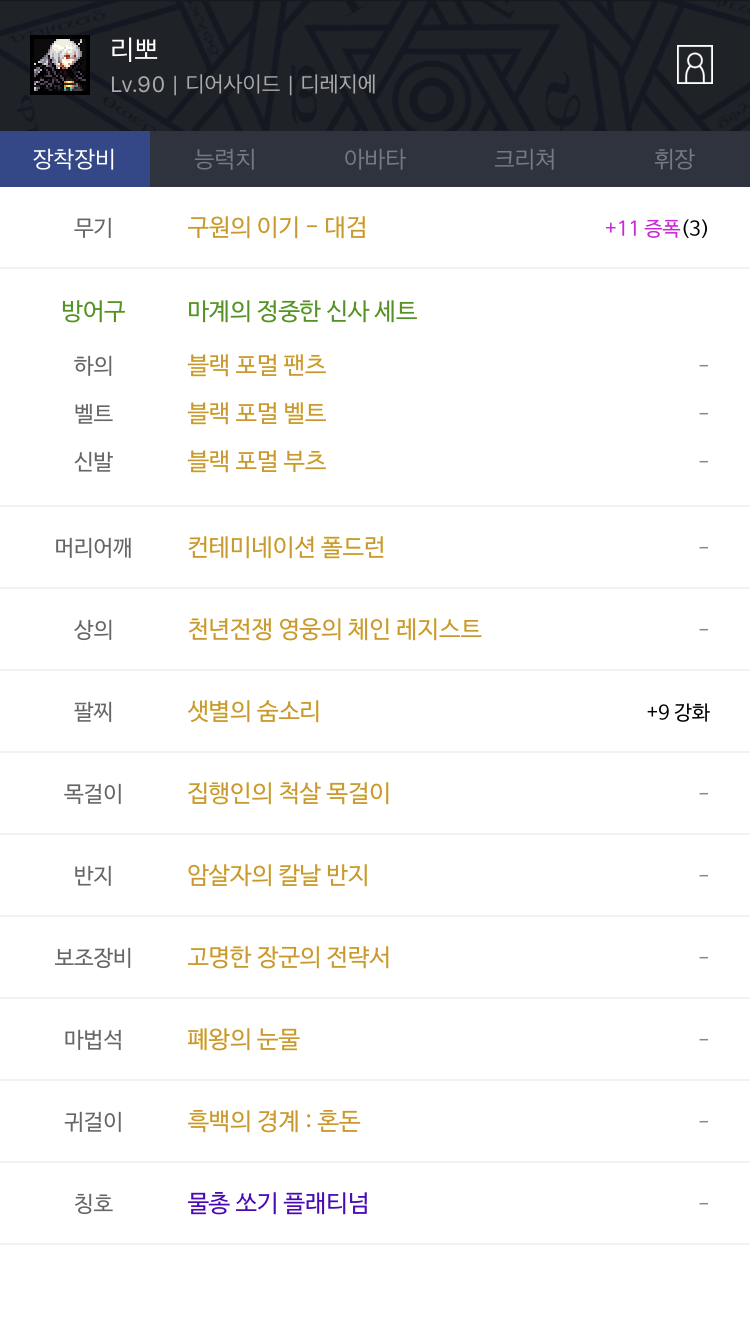View the 샛별의 숨소리 bracelet

coord(254,711)
